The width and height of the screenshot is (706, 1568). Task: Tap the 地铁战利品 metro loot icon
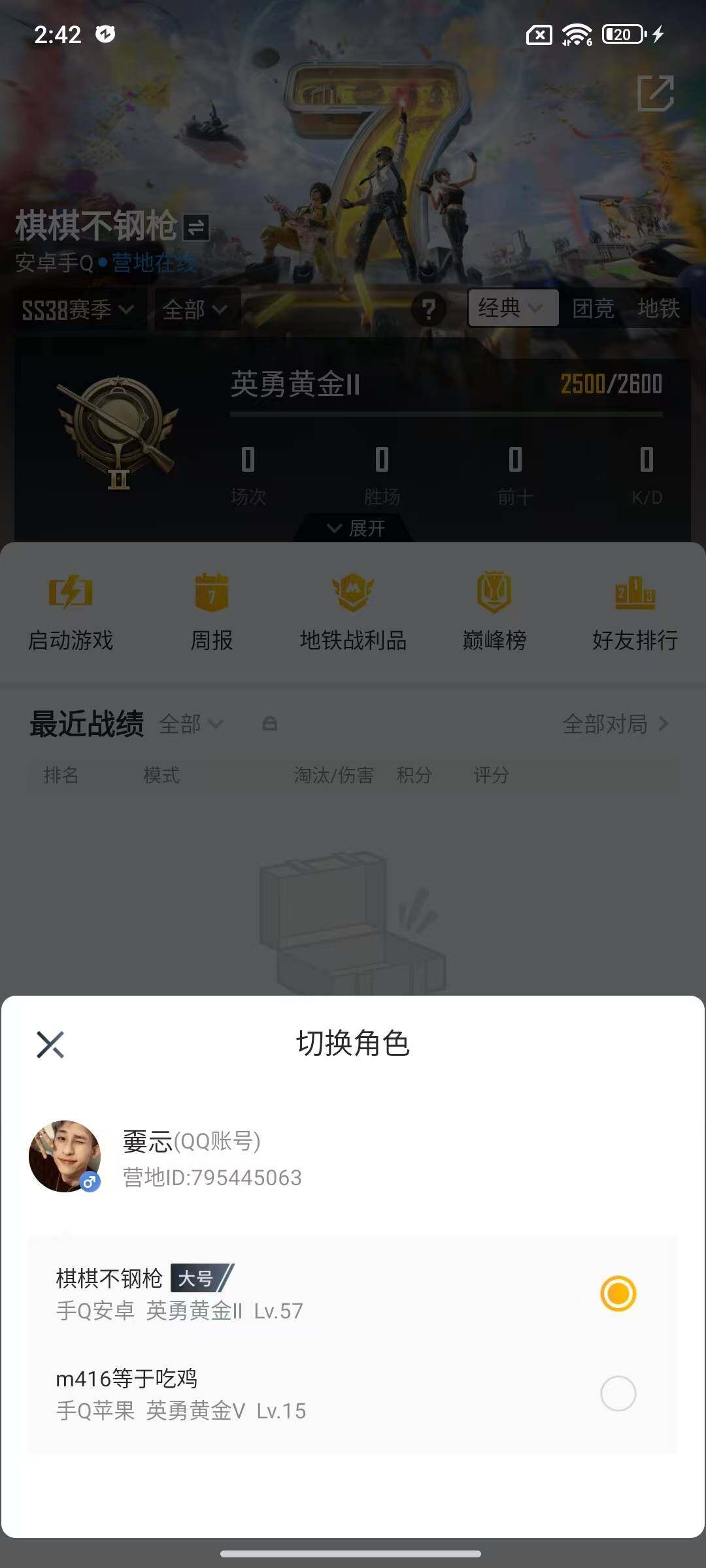[x=353, y=611]
